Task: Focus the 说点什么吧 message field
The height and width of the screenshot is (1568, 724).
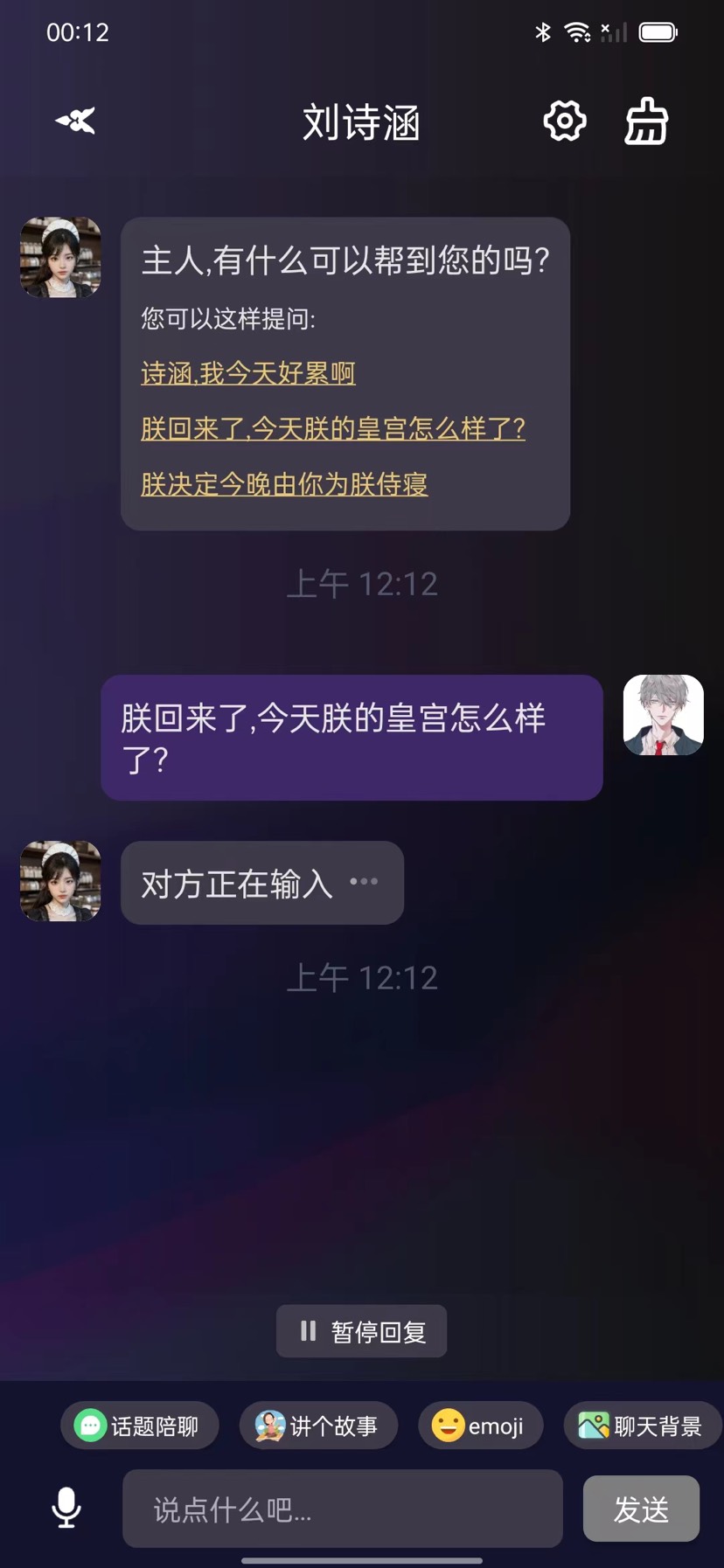Action: [342, 1509]
